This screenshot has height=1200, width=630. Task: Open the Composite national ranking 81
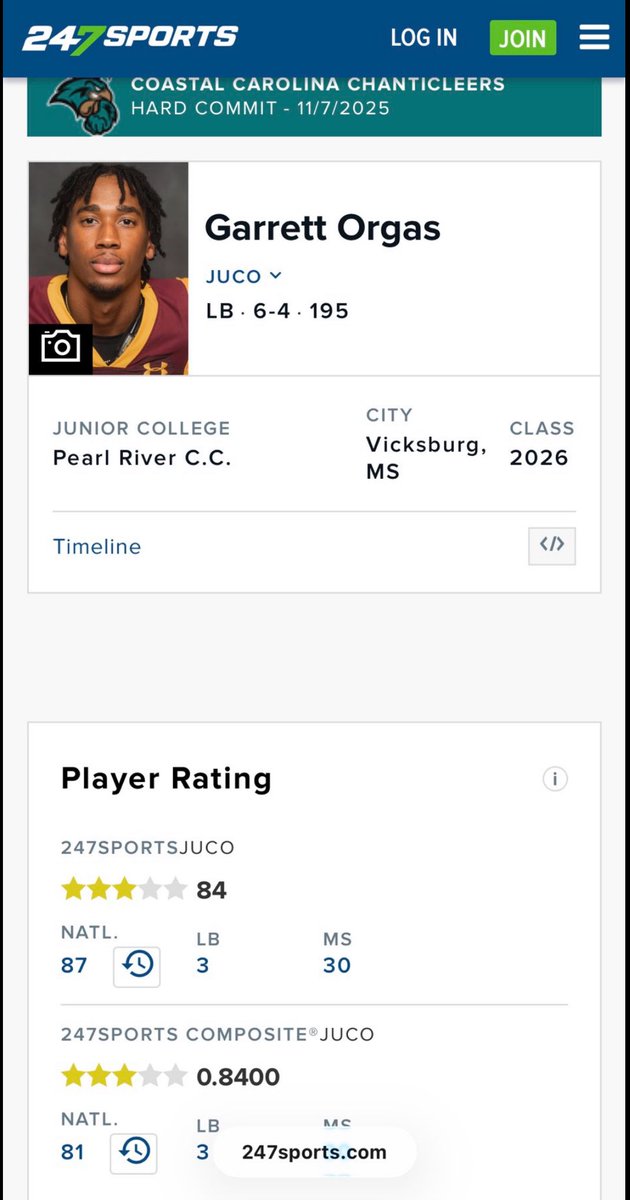click(73, 1152)
